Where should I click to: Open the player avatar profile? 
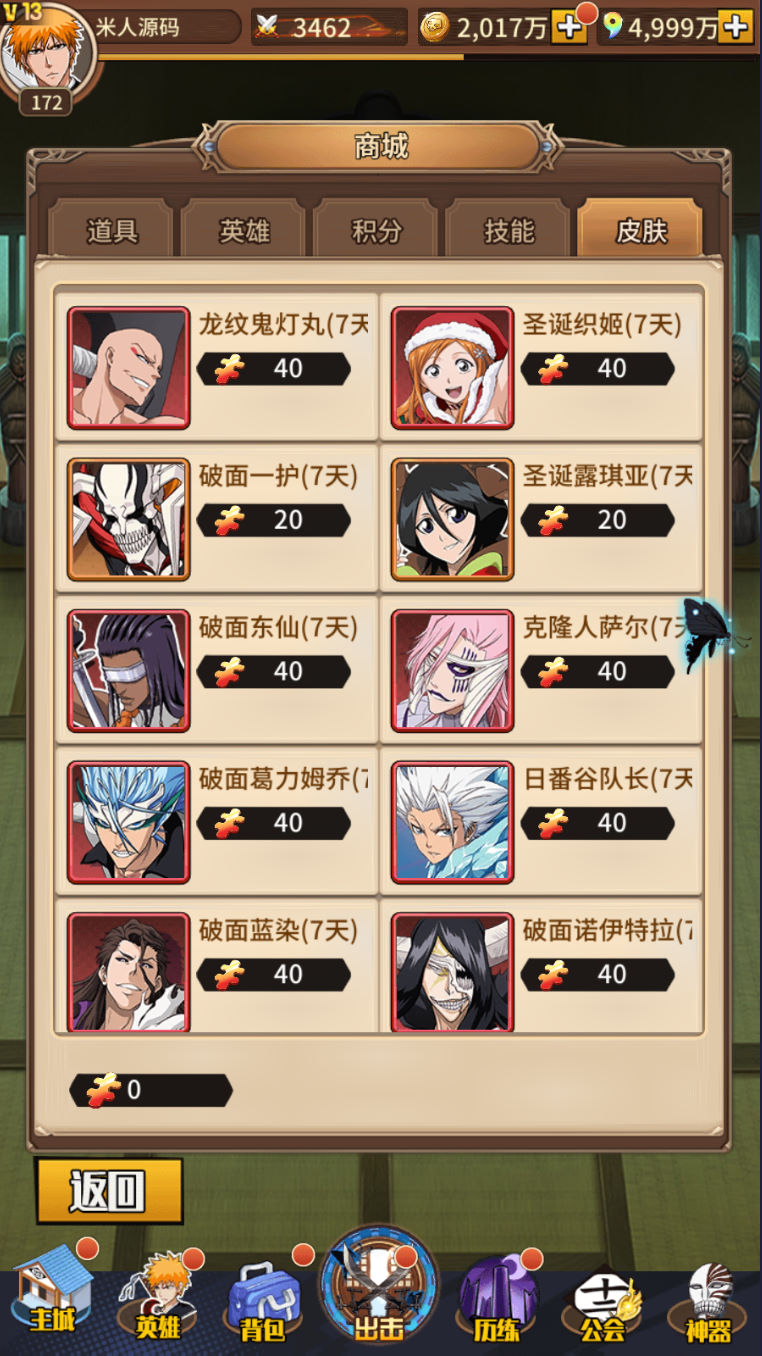pyautogui.click(x=47, y=50)
